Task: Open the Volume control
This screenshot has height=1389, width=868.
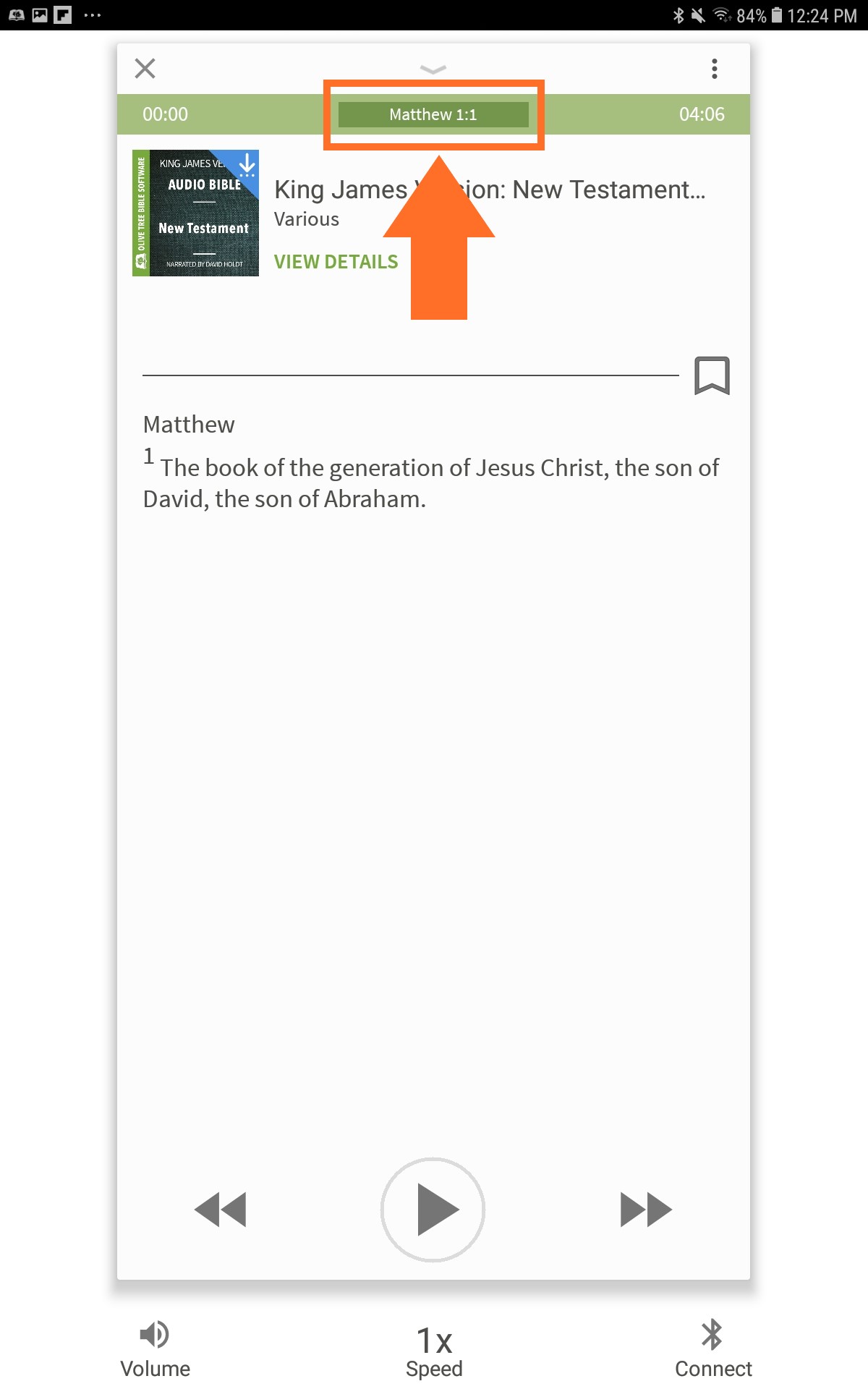Action: (x=155, y=1349)
